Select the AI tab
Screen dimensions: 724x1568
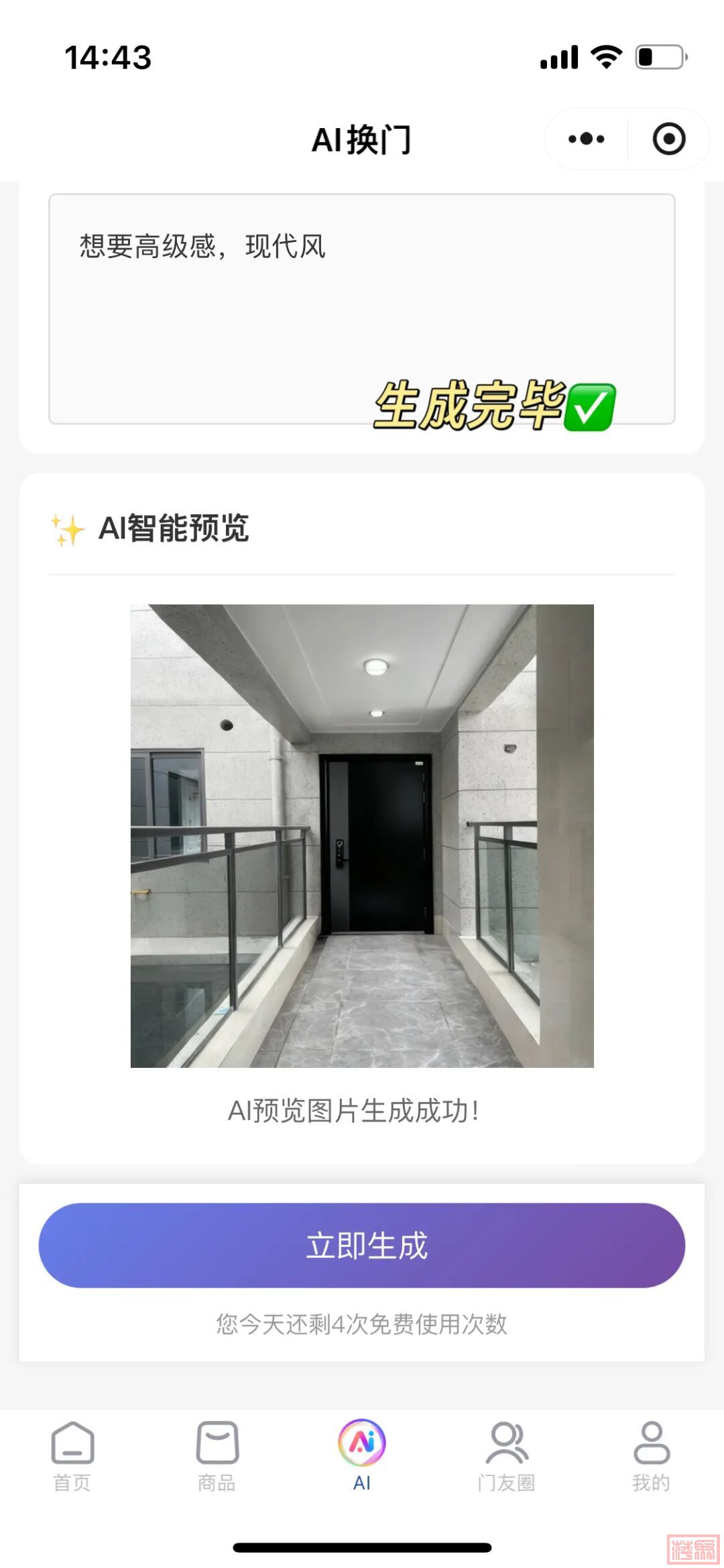(362, 1455)
